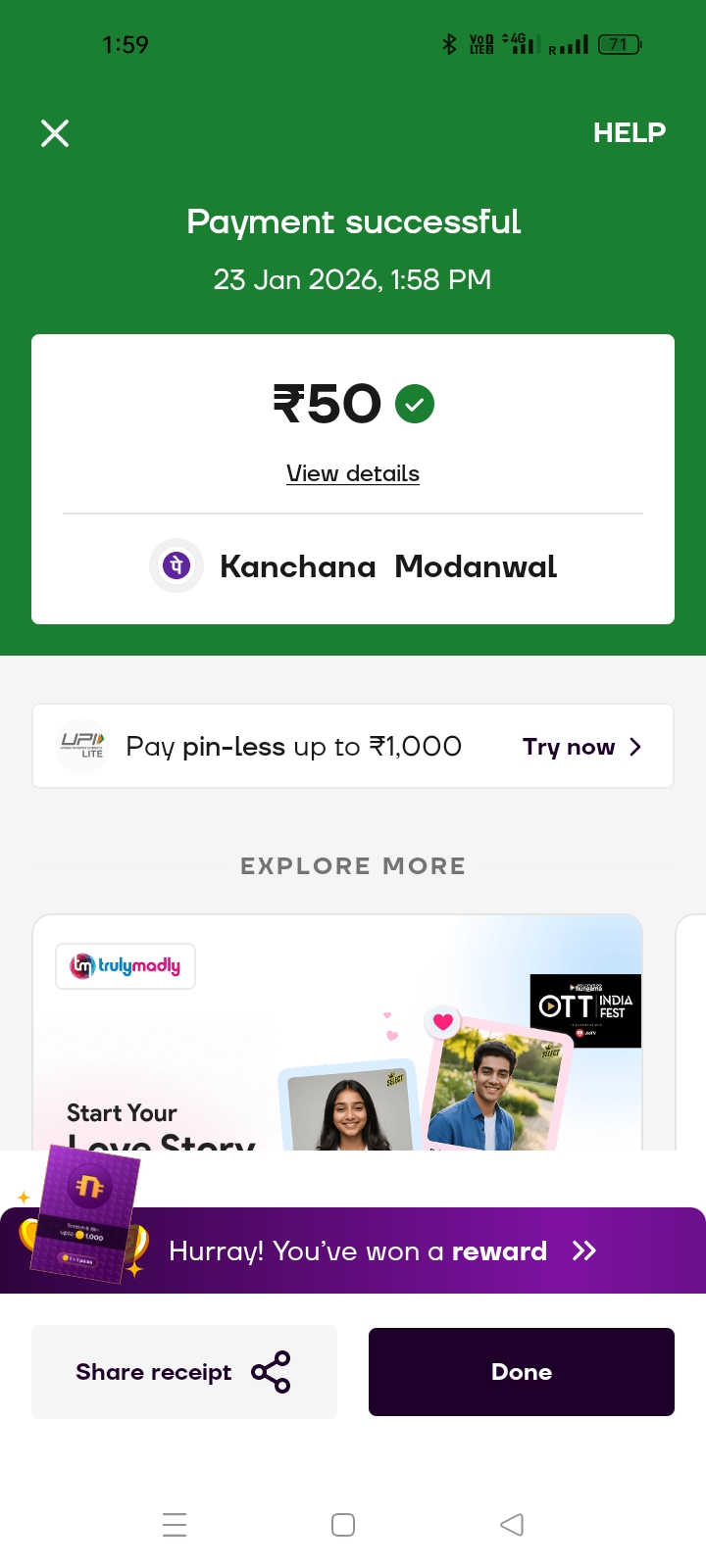Open the TrulyMadly promo card
The height and width of the screenshot is (1568, 706).
[337, 1039]
